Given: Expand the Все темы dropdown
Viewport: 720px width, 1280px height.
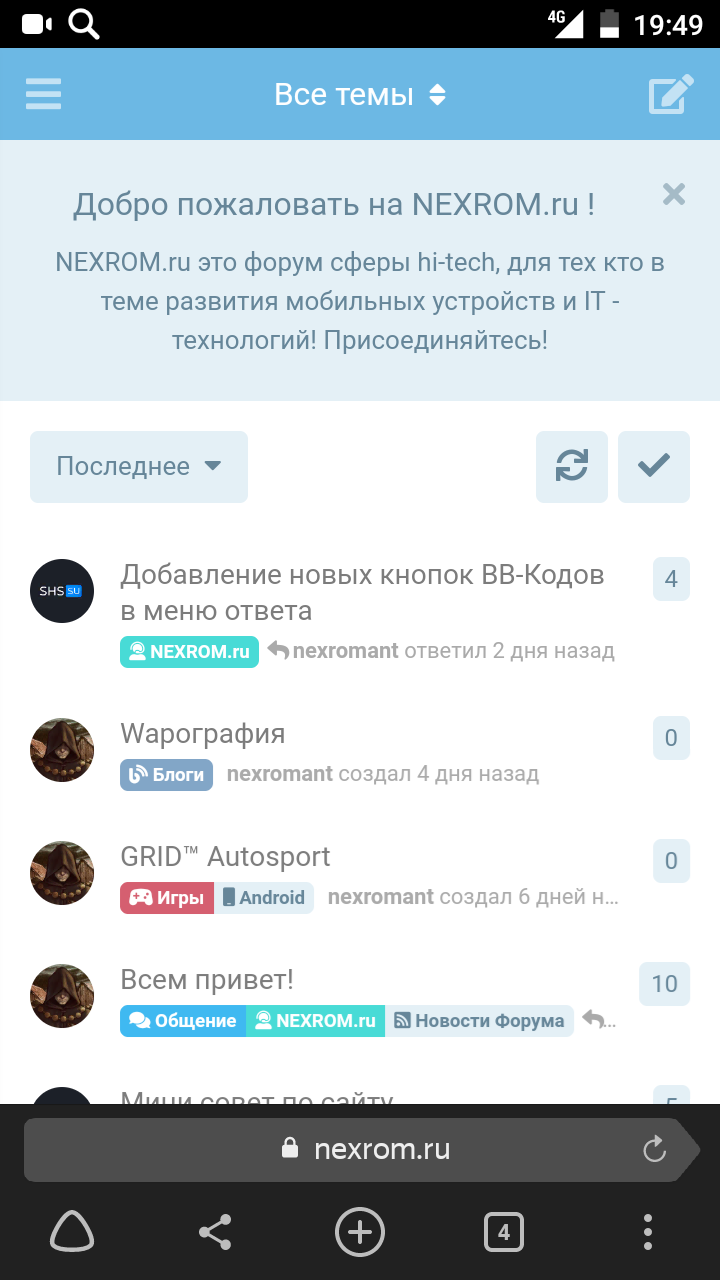Looking at the screenshot, I should pos(360,95).
